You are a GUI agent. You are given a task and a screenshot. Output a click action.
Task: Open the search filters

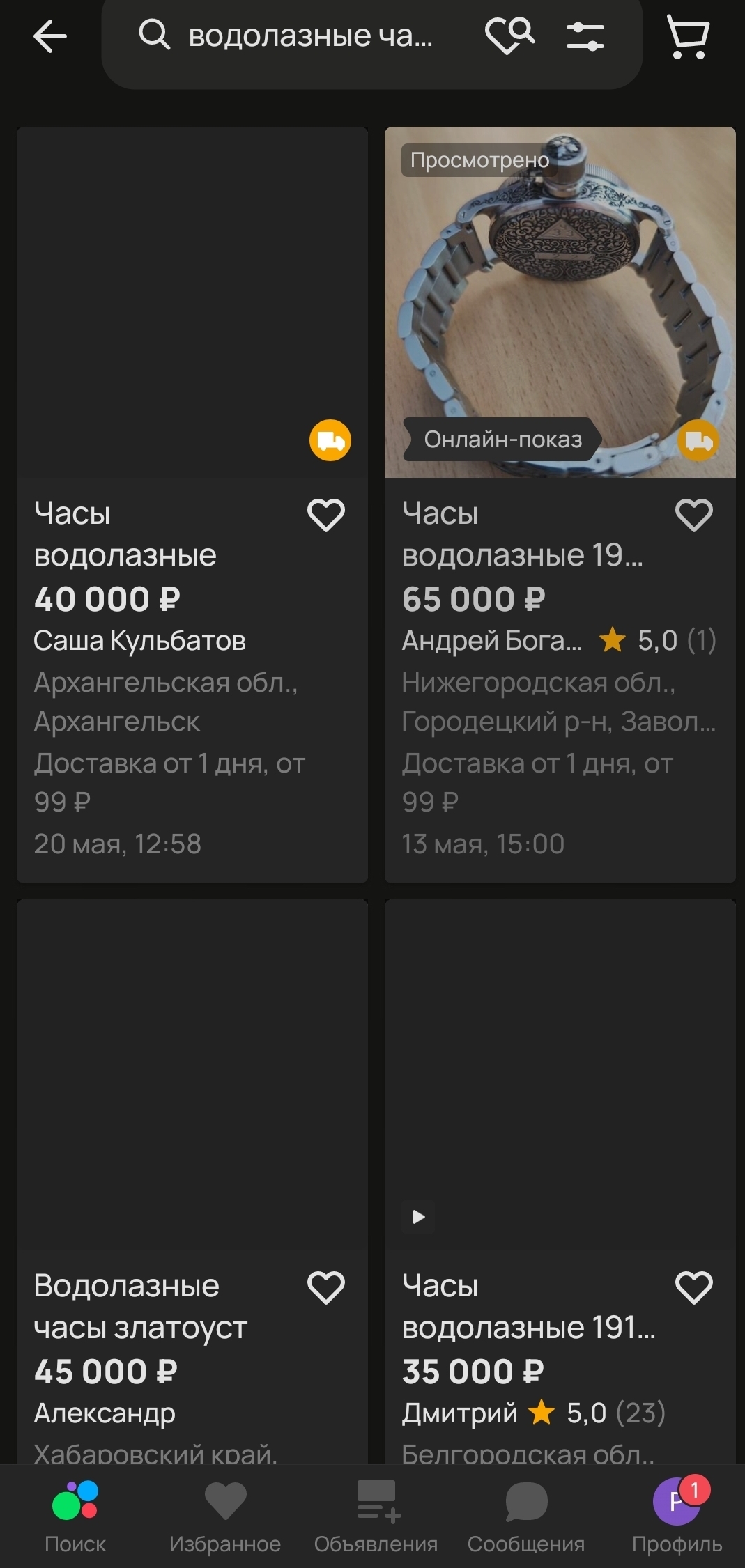[x=585, y=36]
